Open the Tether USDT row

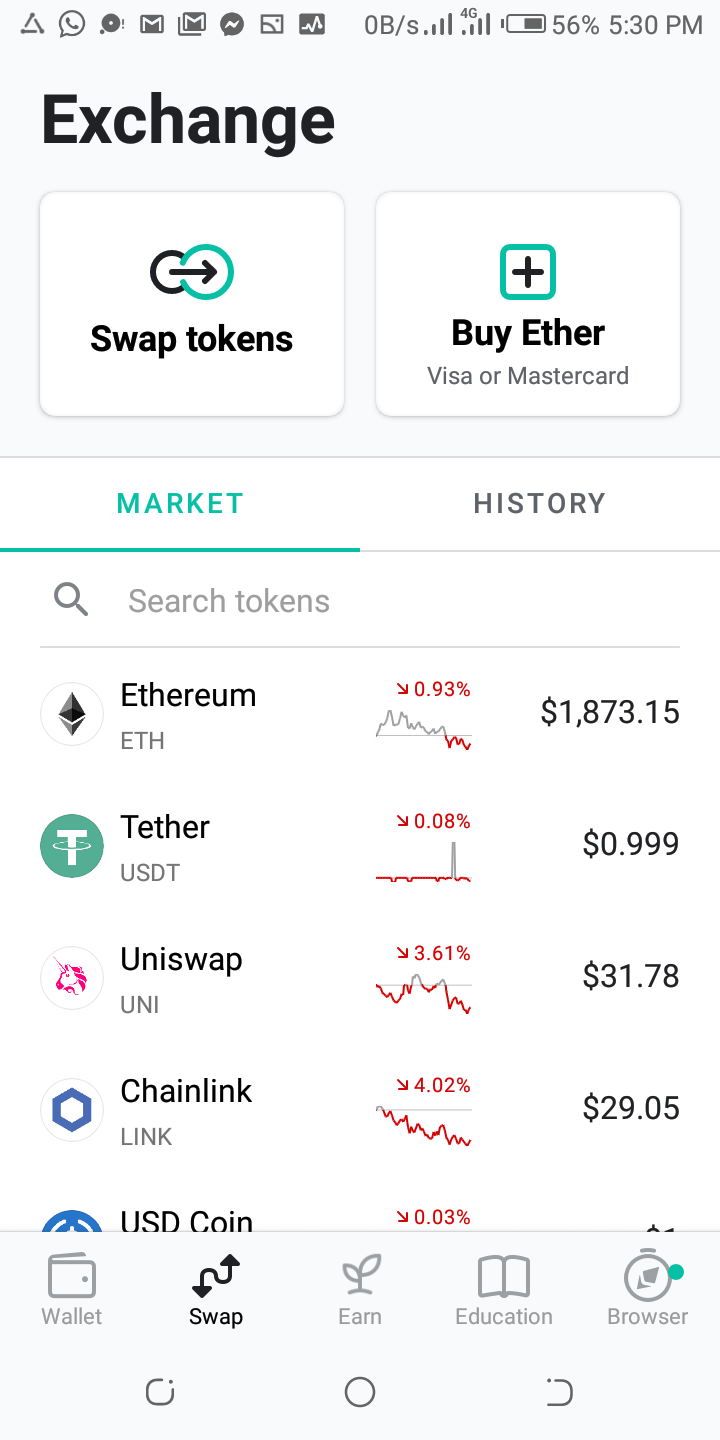pyautogui.click(x=360, y=846)
